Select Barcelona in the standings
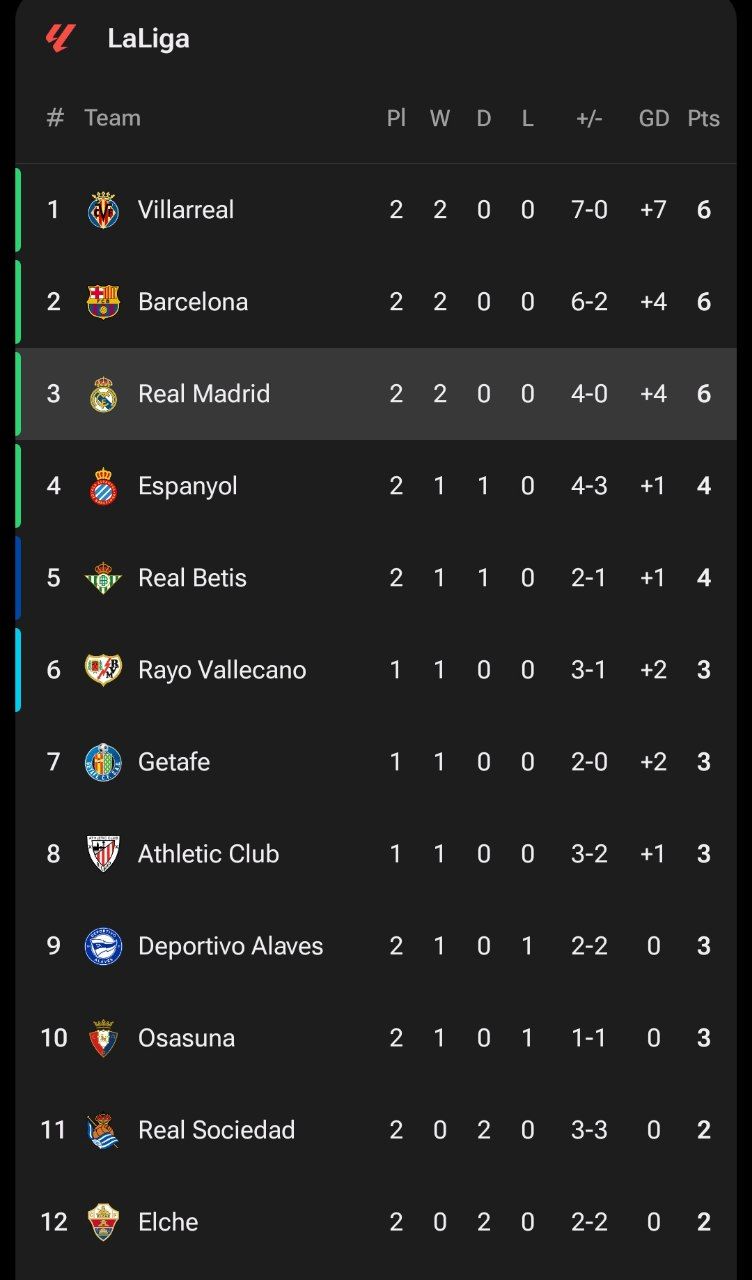 [193, 302]
